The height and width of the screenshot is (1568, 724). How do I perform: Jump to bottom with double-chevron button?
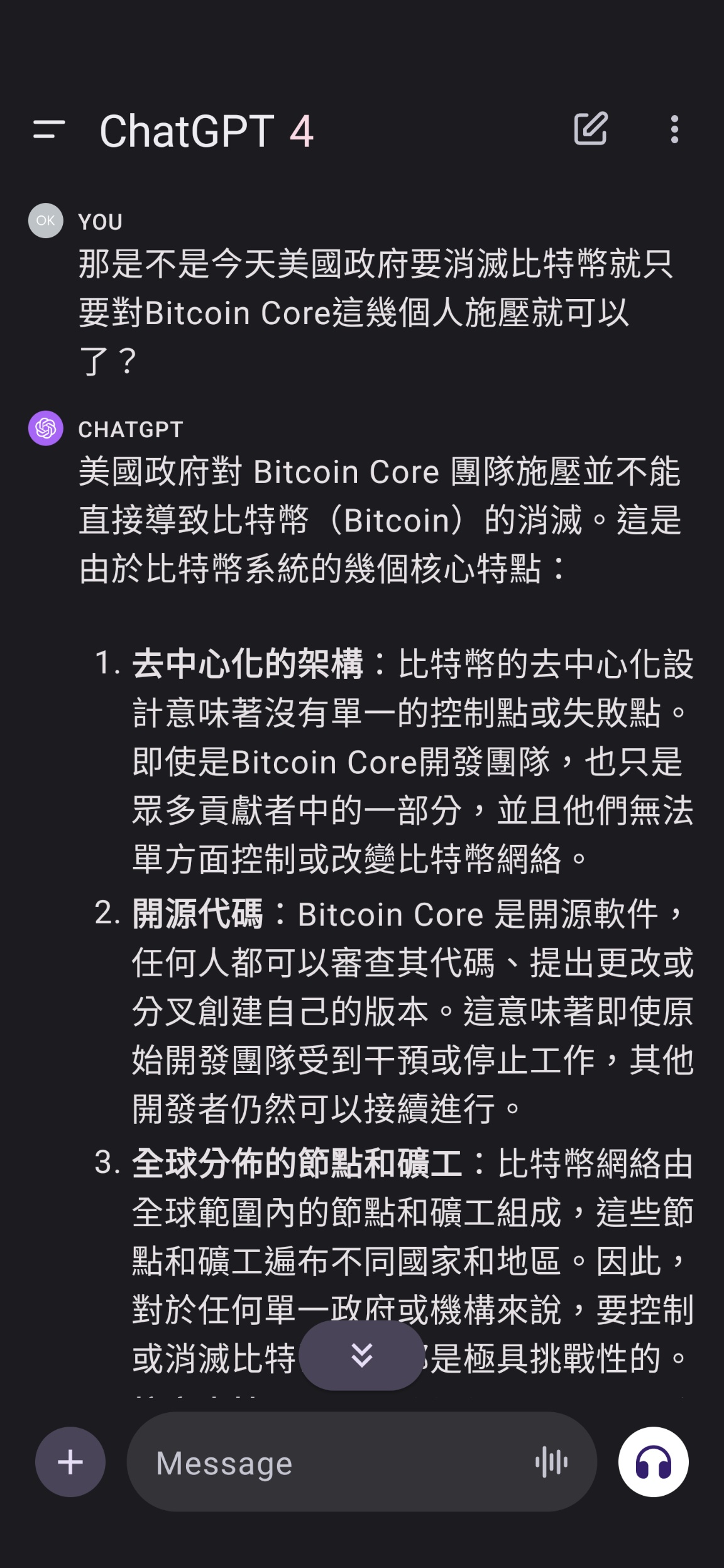[361, 1355]
